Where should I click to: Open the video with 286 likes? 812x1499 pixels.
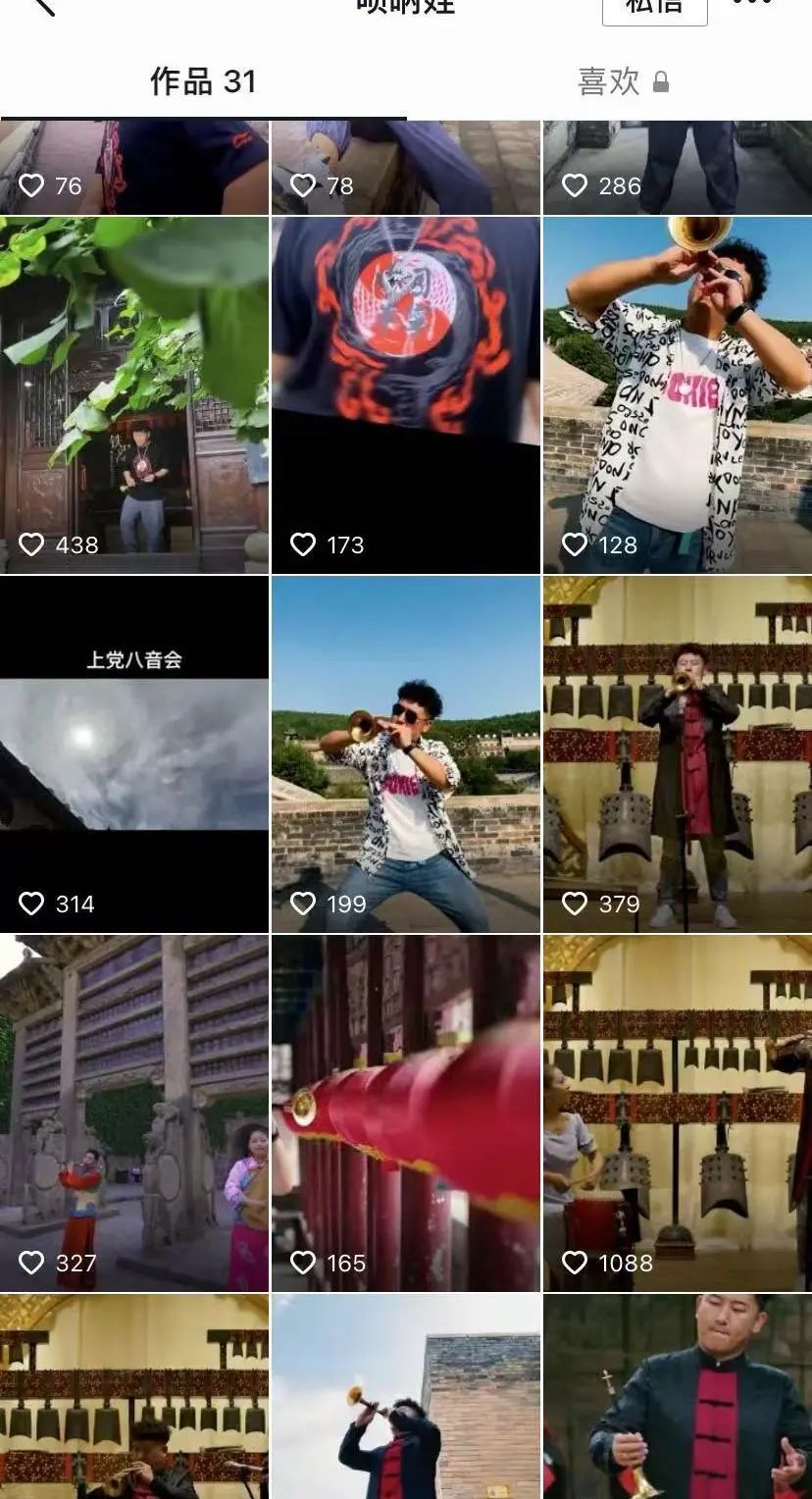pos(678,168)
